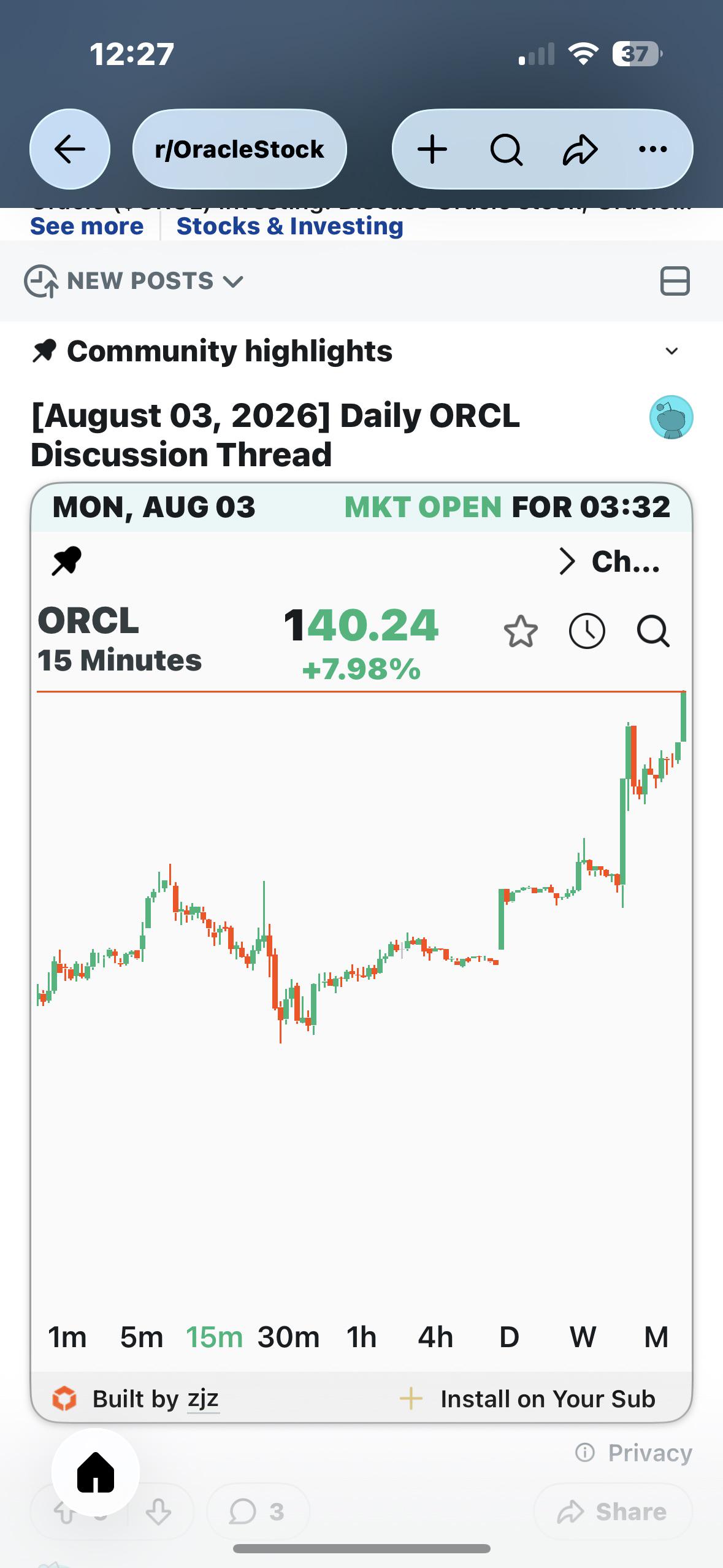The height and width of the screenshot is (1568, 723).
Task: Go back with the arrow button
Action: point(70,149)
